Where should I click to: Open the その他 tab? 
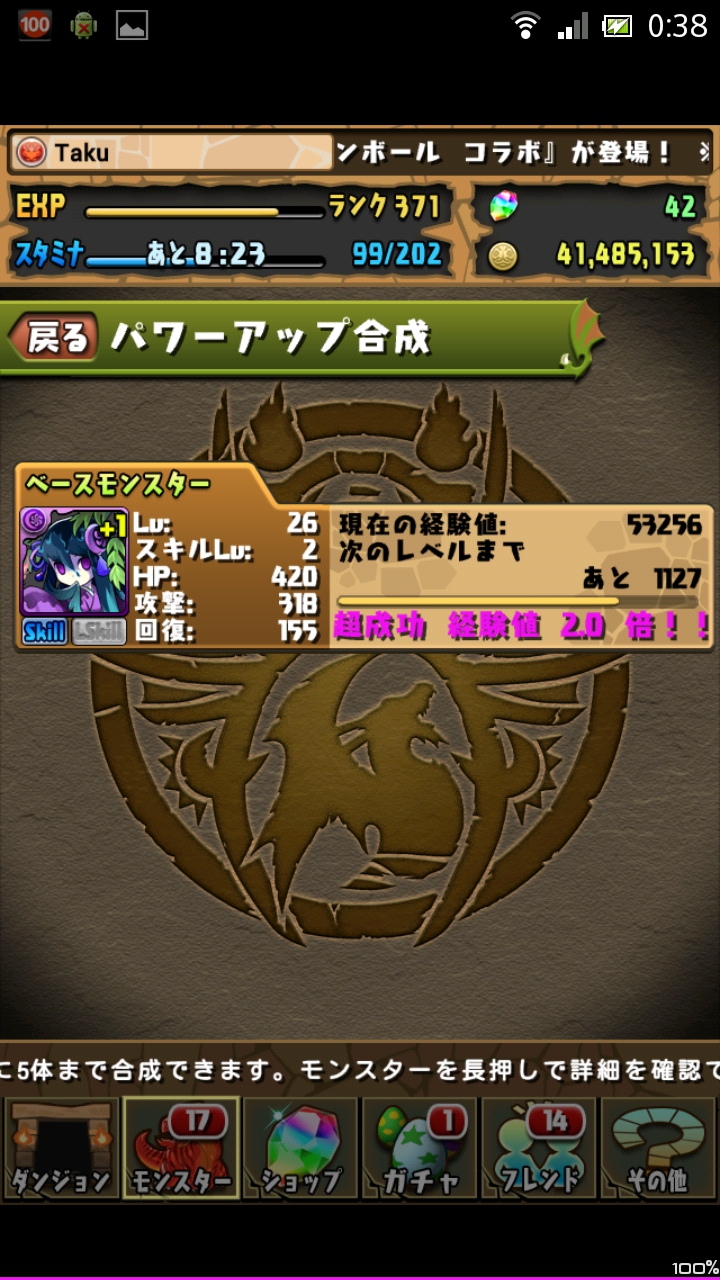tap(657, 1148)
